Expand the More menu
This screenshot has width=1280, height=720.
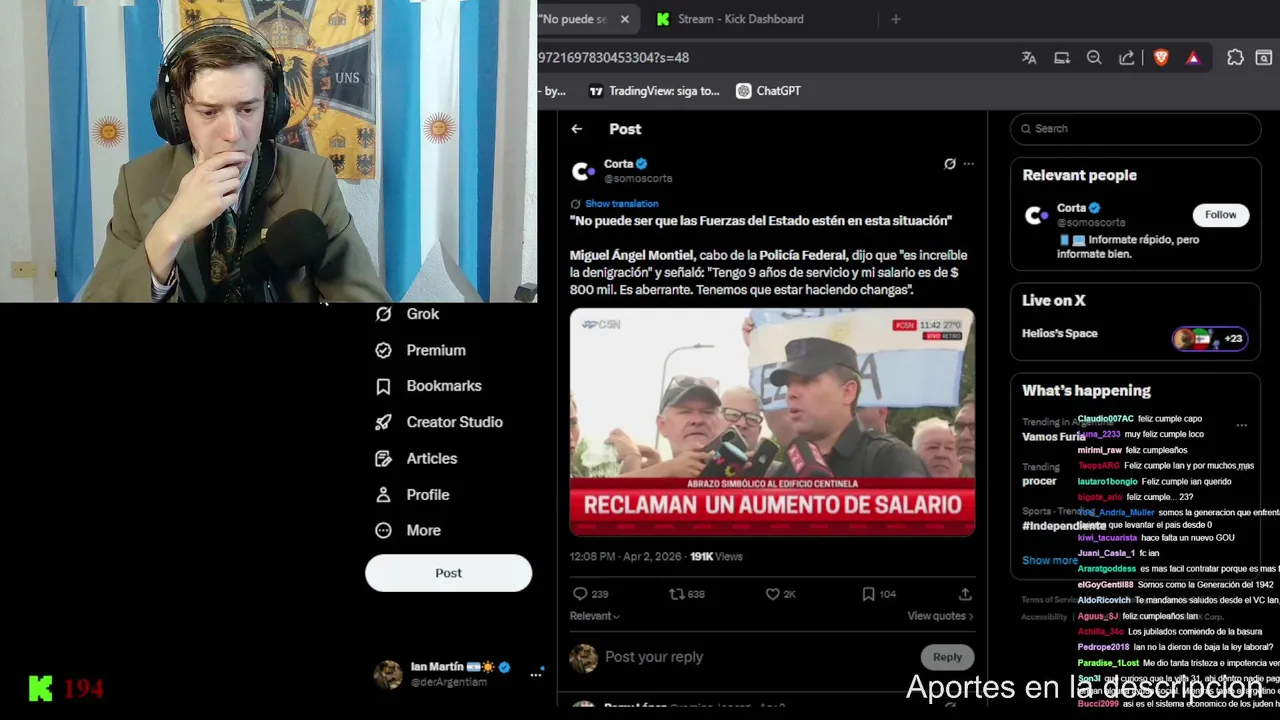pyautogui.click(x=422, y=531)
